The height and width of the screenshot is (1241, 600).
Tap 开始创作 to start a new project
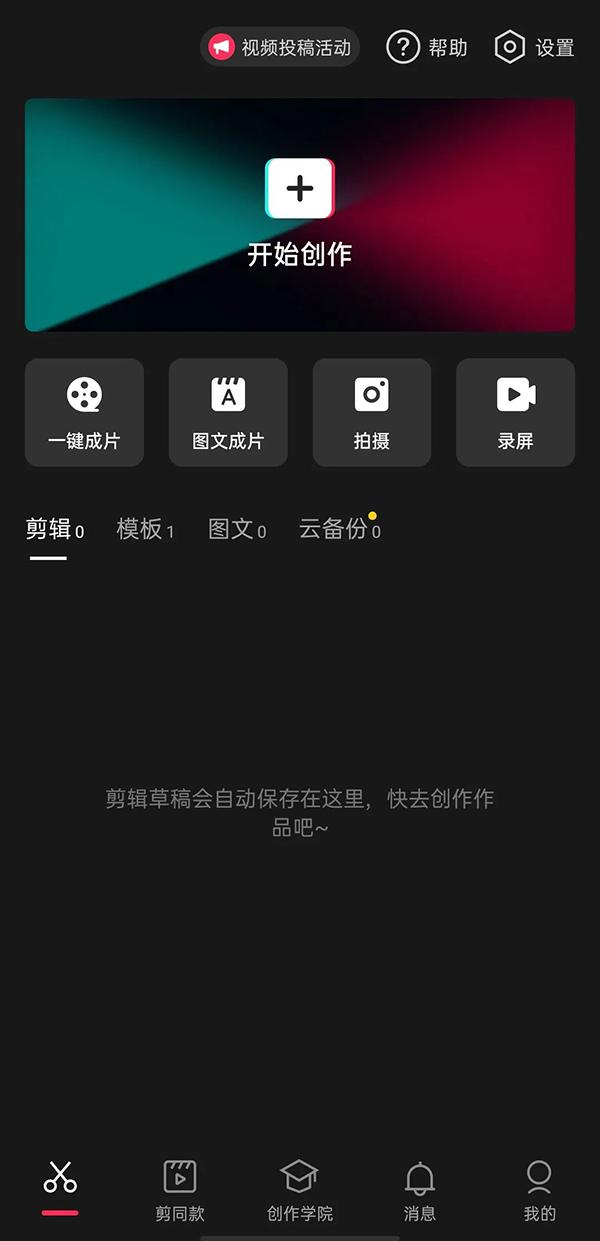[x=300, y=213]
